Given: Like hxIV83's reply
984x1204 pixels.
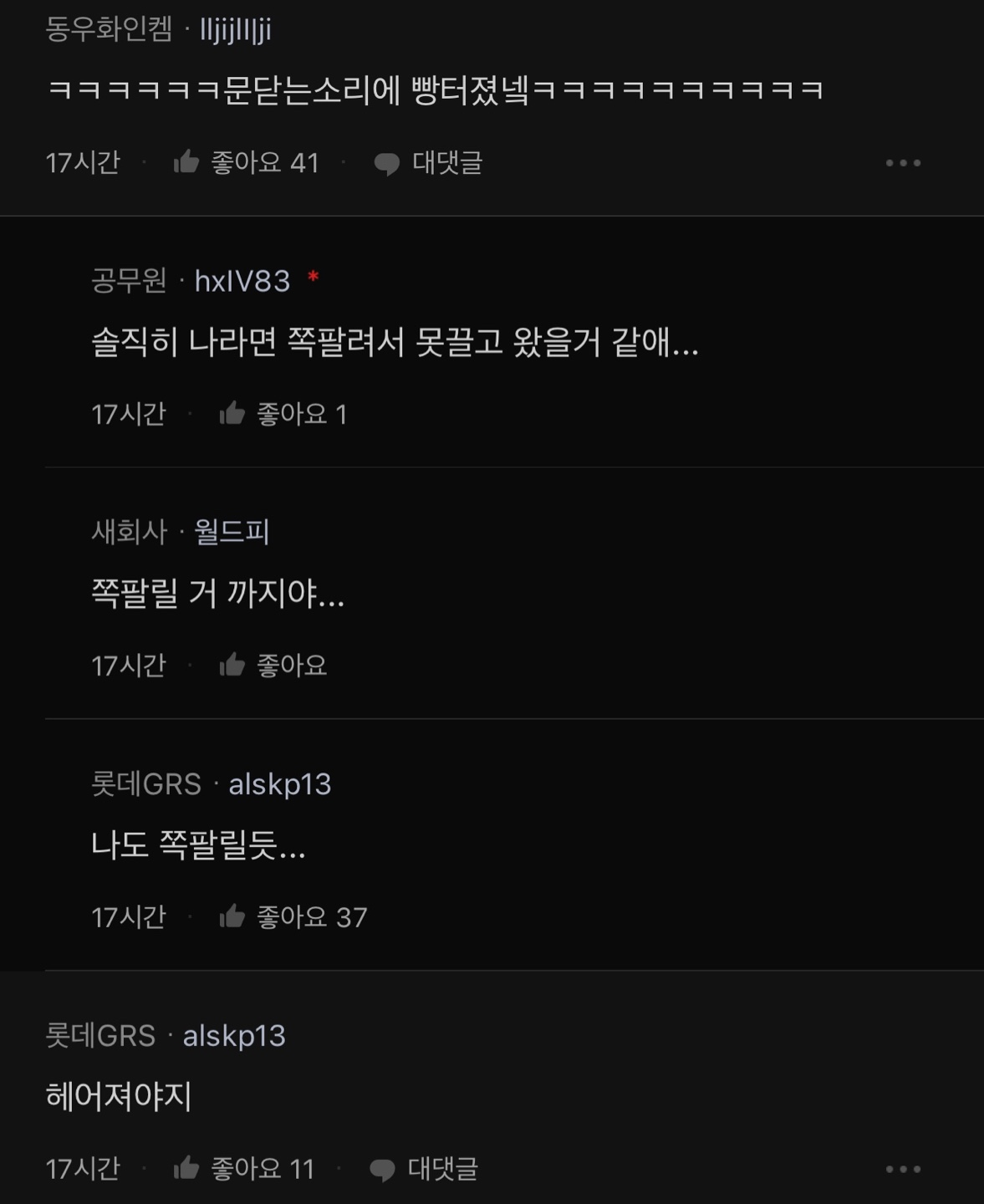Looking at the screenshot, I should [x=232, y=414].
